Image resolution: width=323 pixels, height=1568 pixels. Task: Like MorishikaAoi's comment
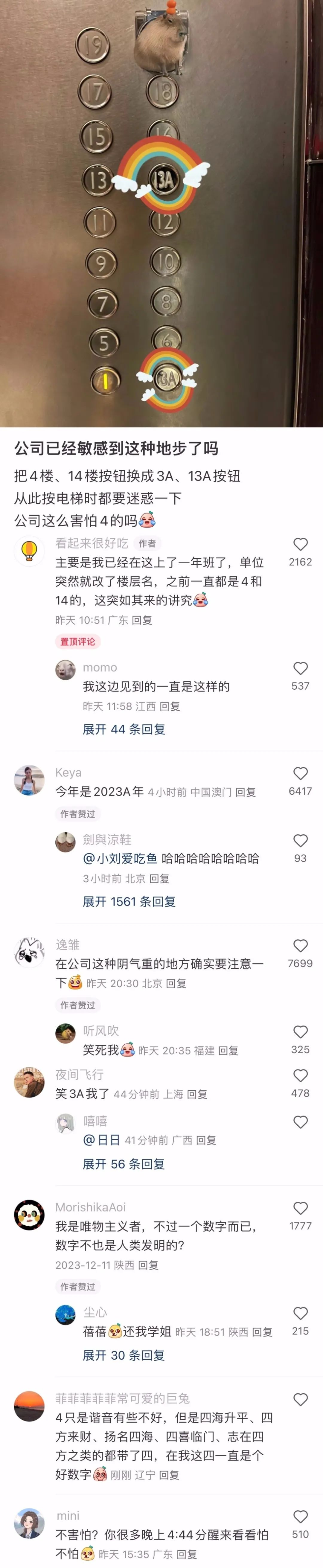(301, 1208)
